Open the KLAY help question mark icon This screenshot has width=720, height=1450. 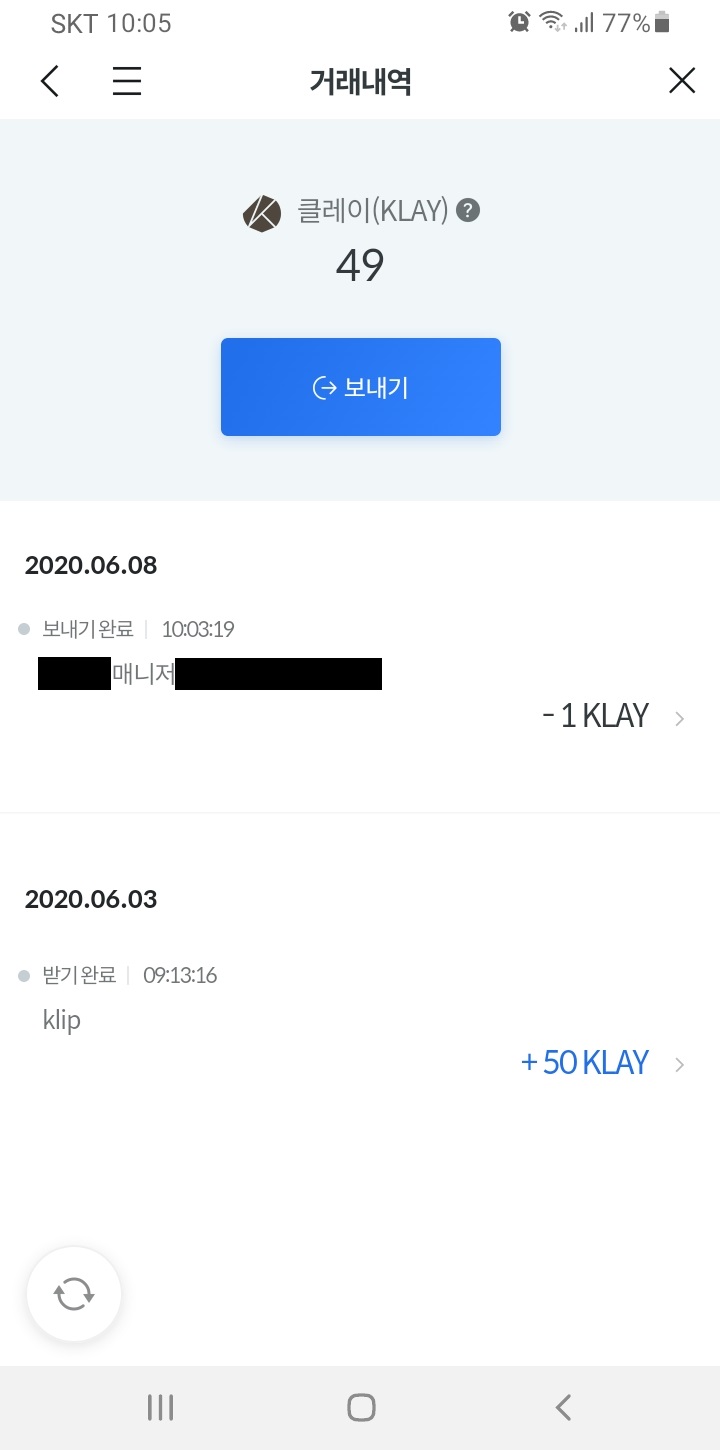466,211
